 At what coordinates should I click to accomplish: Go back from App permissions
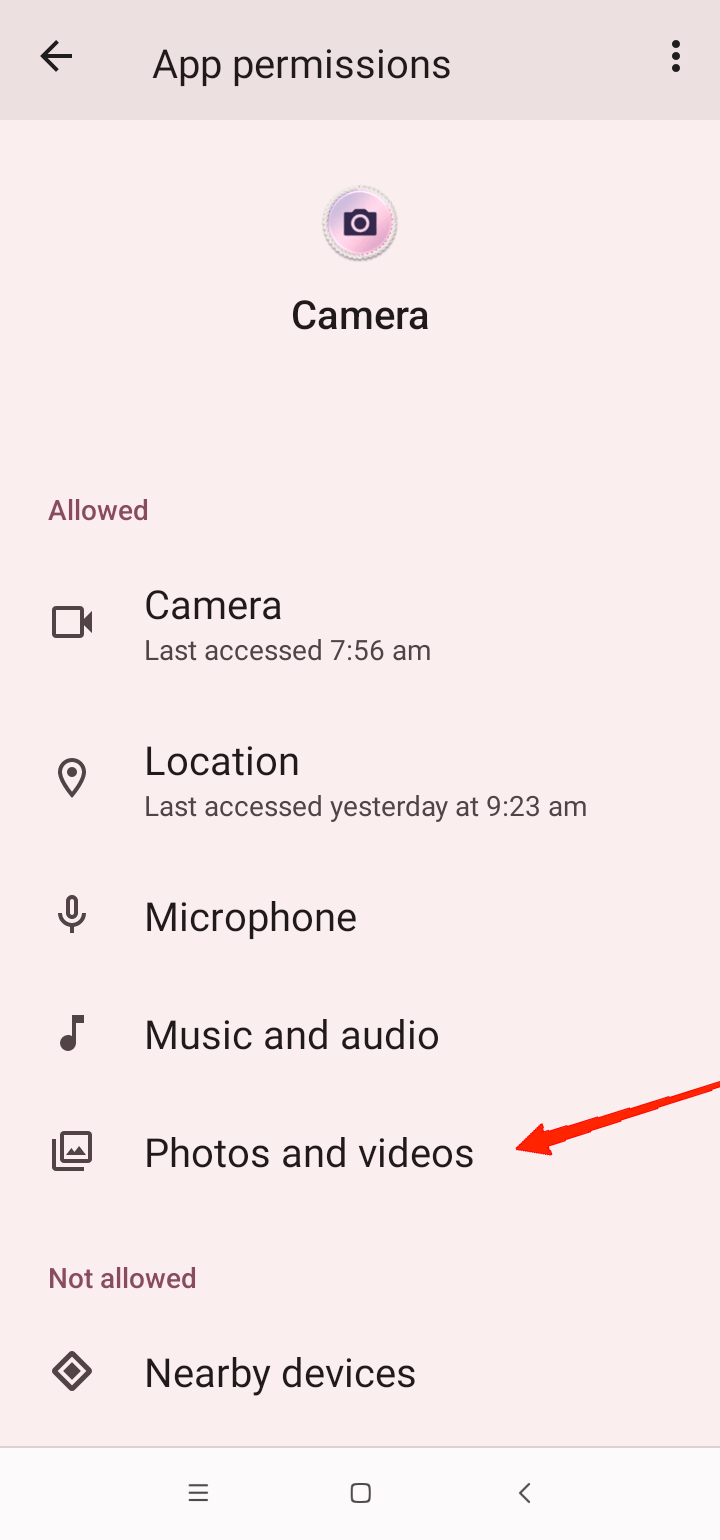57,58
